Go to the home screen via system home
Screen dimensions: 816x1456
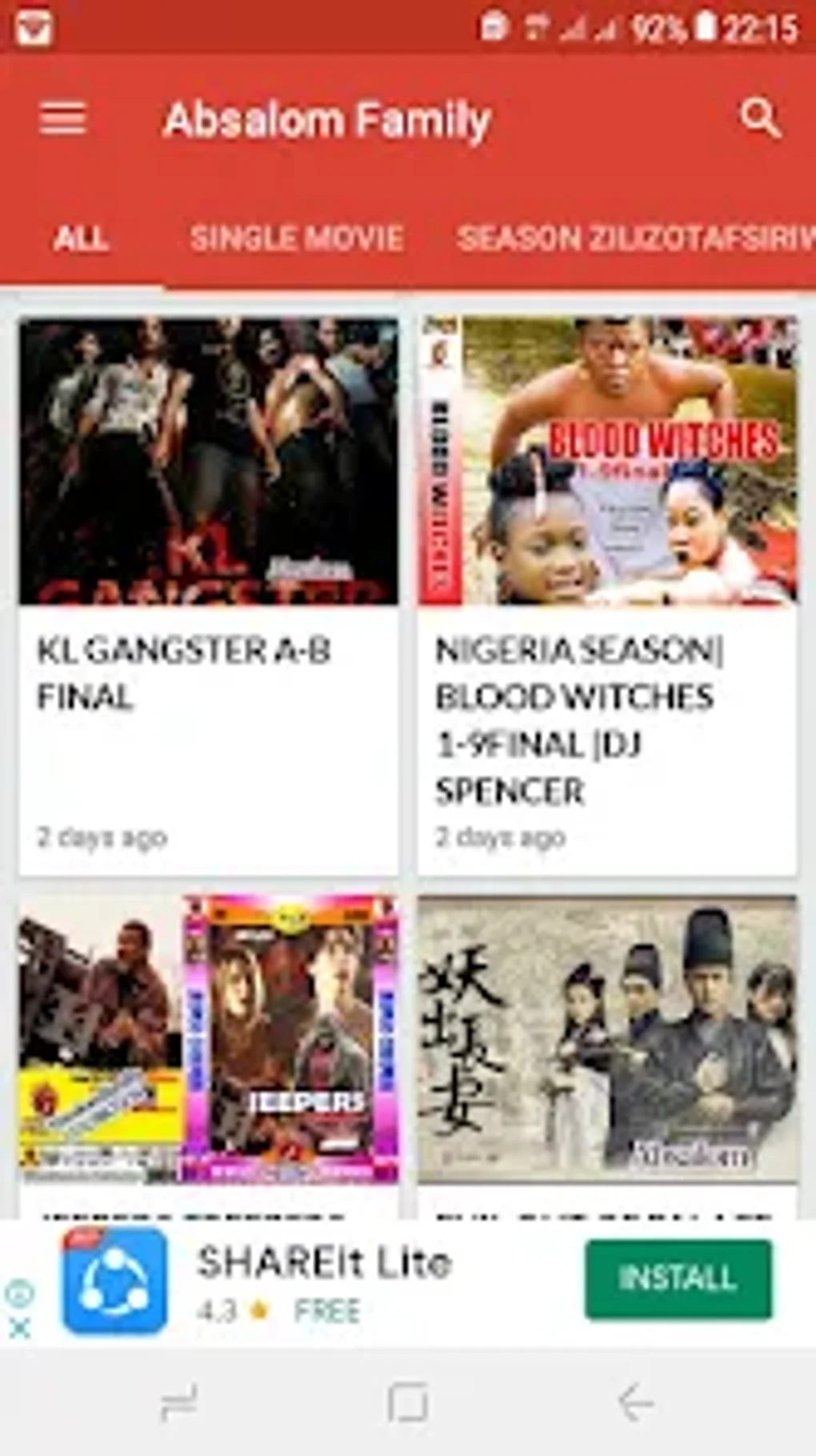tap(407, 1402)
